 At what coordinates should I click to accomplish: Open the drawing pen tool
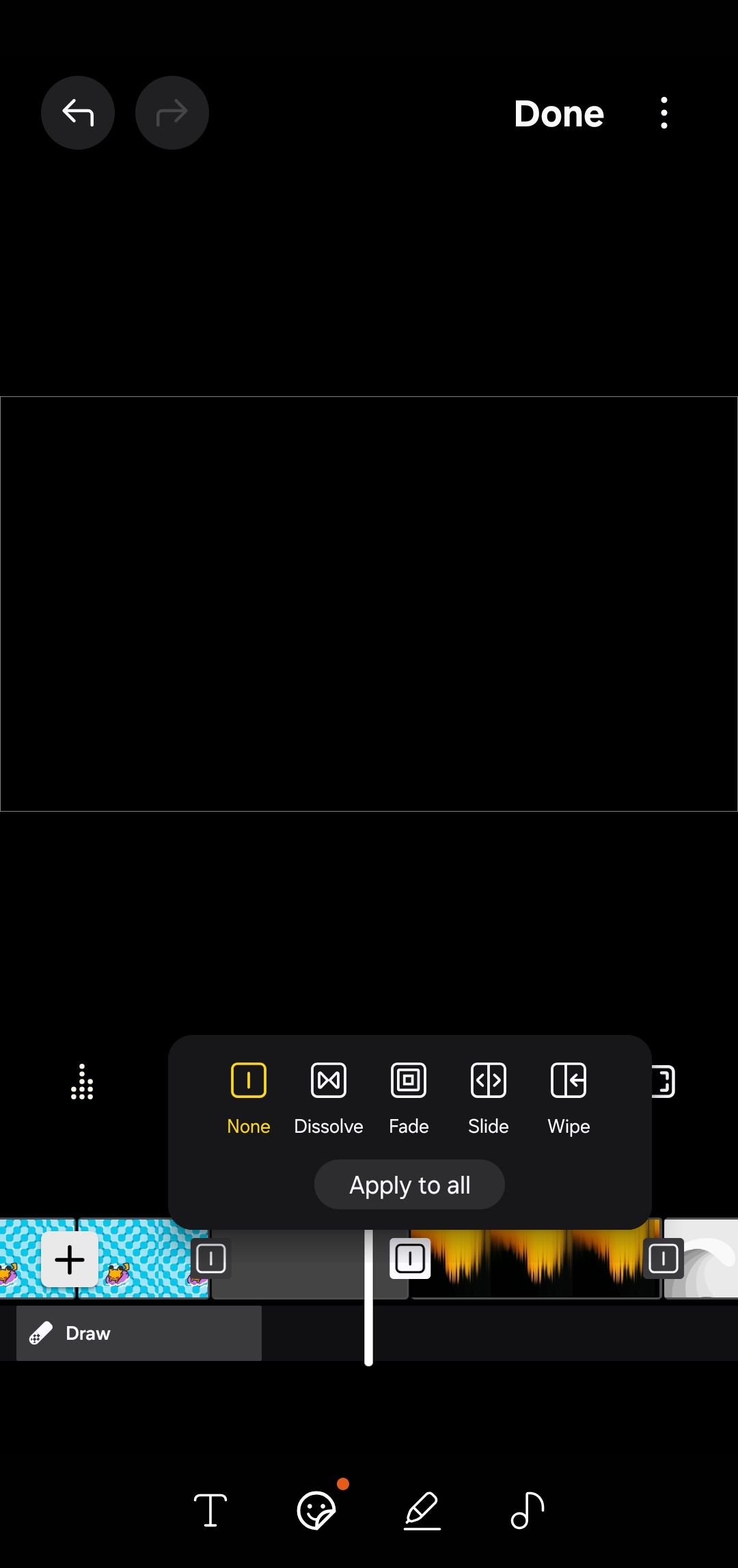tap(422, 1510)
